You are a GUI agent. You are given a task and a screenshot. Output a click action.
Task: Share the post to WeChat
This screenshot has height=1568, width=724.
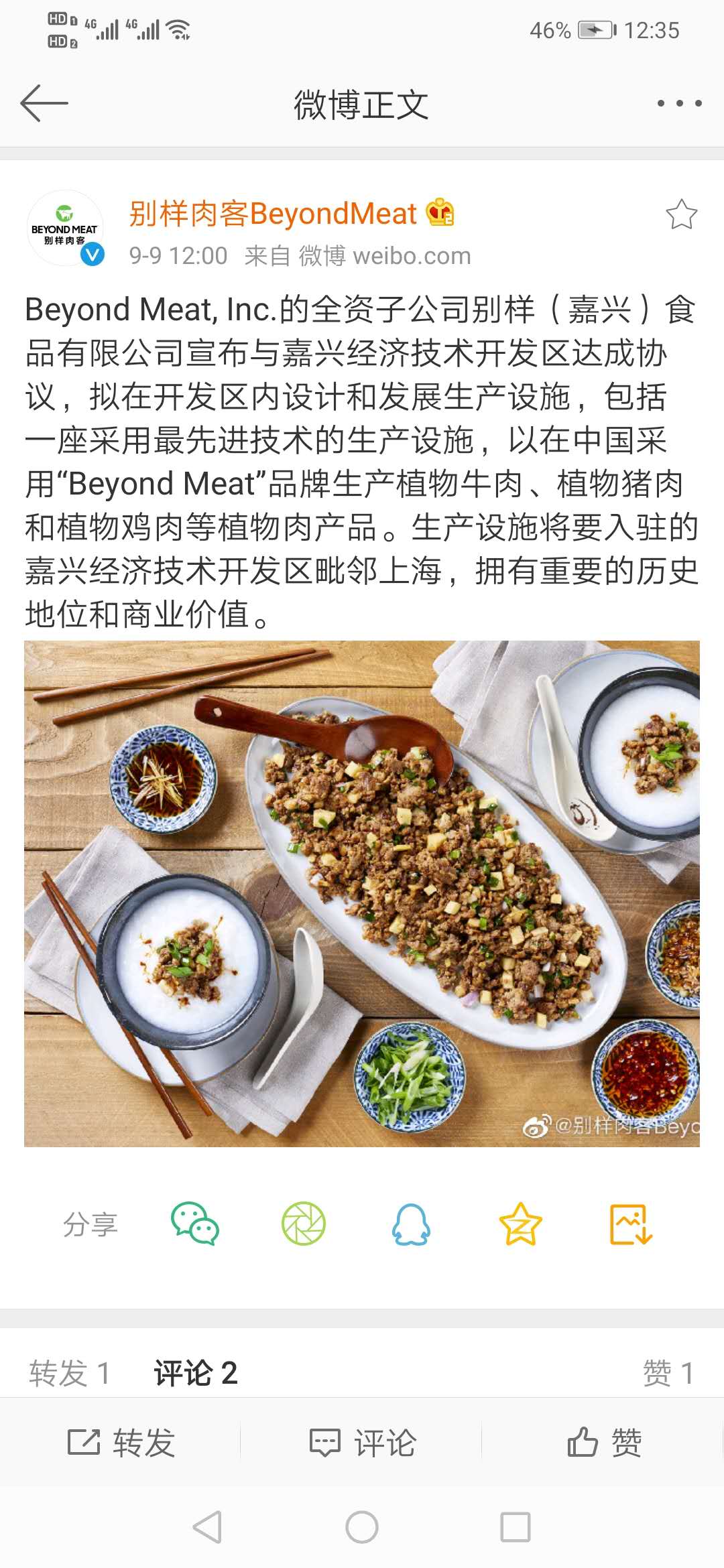click(195, 1224)
